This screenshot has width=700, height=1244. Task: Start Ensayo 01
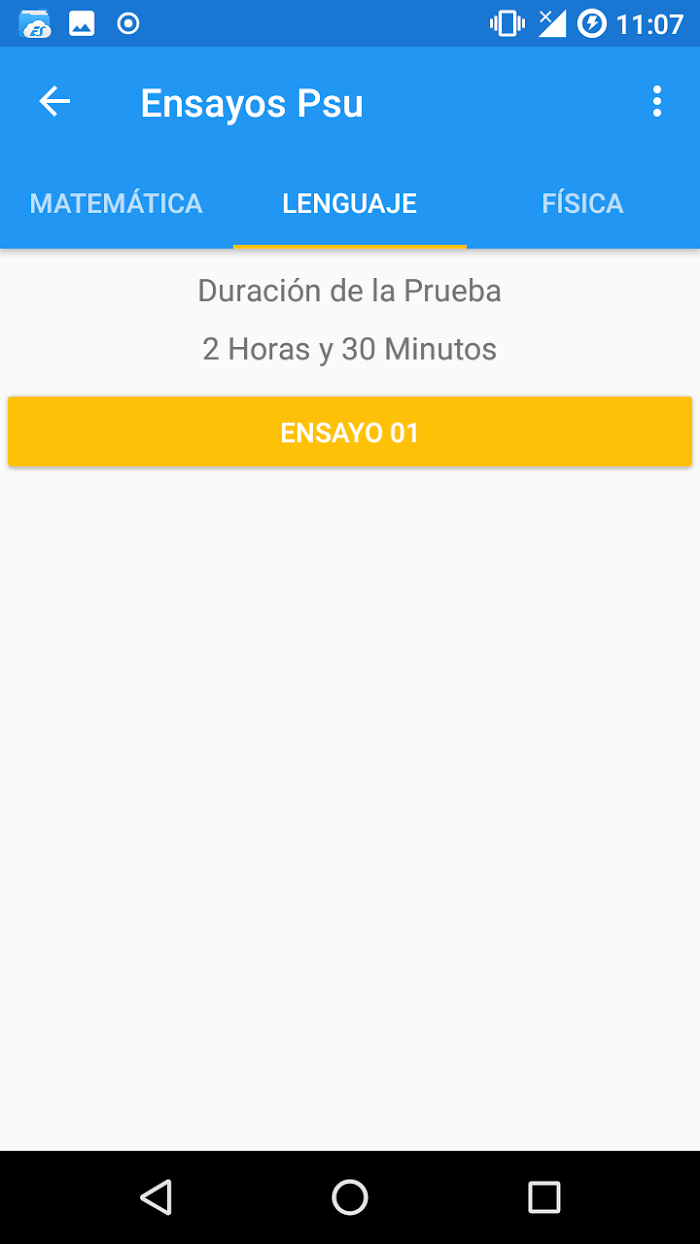tap(350, 432)
